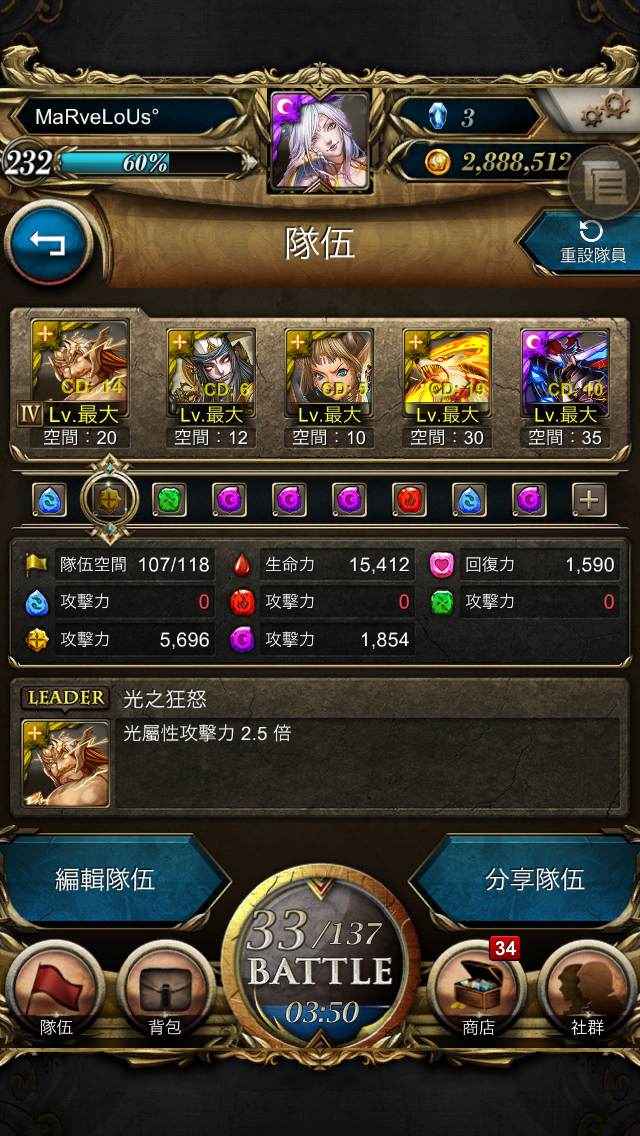This screenshot has height=1136, width=640.
Task: Open the 商店 shop tab
Action: click(478, 988)
